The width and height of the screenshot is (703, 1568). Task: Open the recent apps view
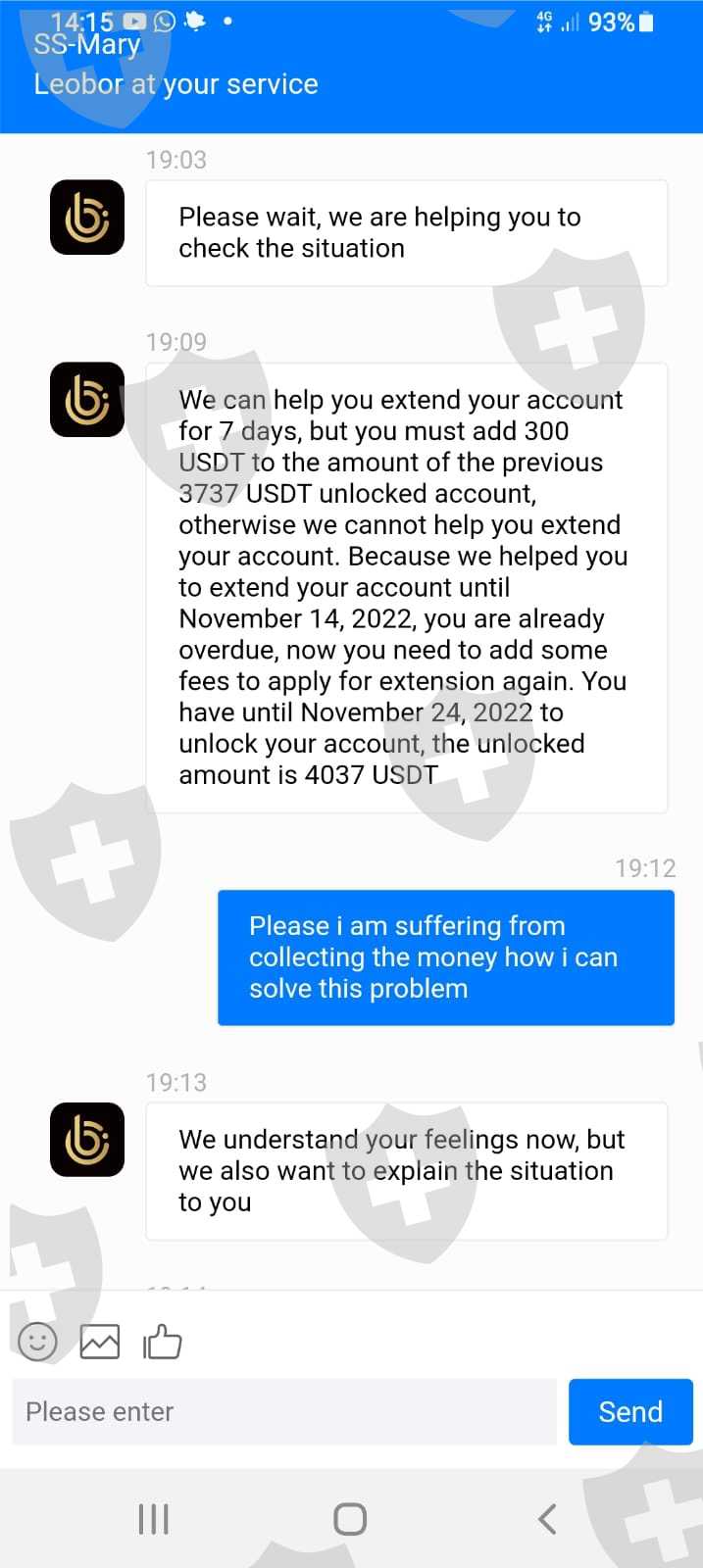click(x=154, y=1519)
